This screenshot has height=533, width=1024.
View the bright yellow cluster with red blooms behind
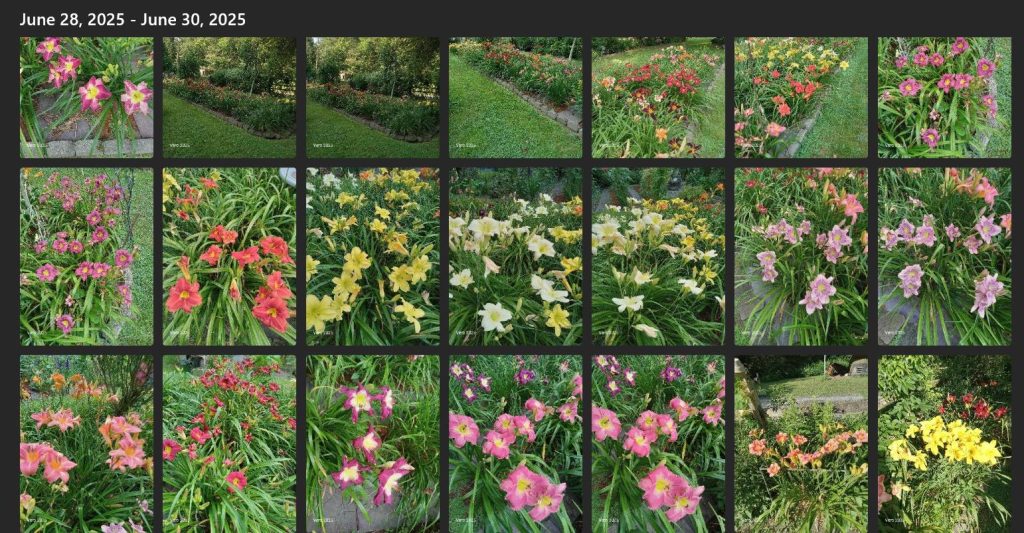(944, 444)
